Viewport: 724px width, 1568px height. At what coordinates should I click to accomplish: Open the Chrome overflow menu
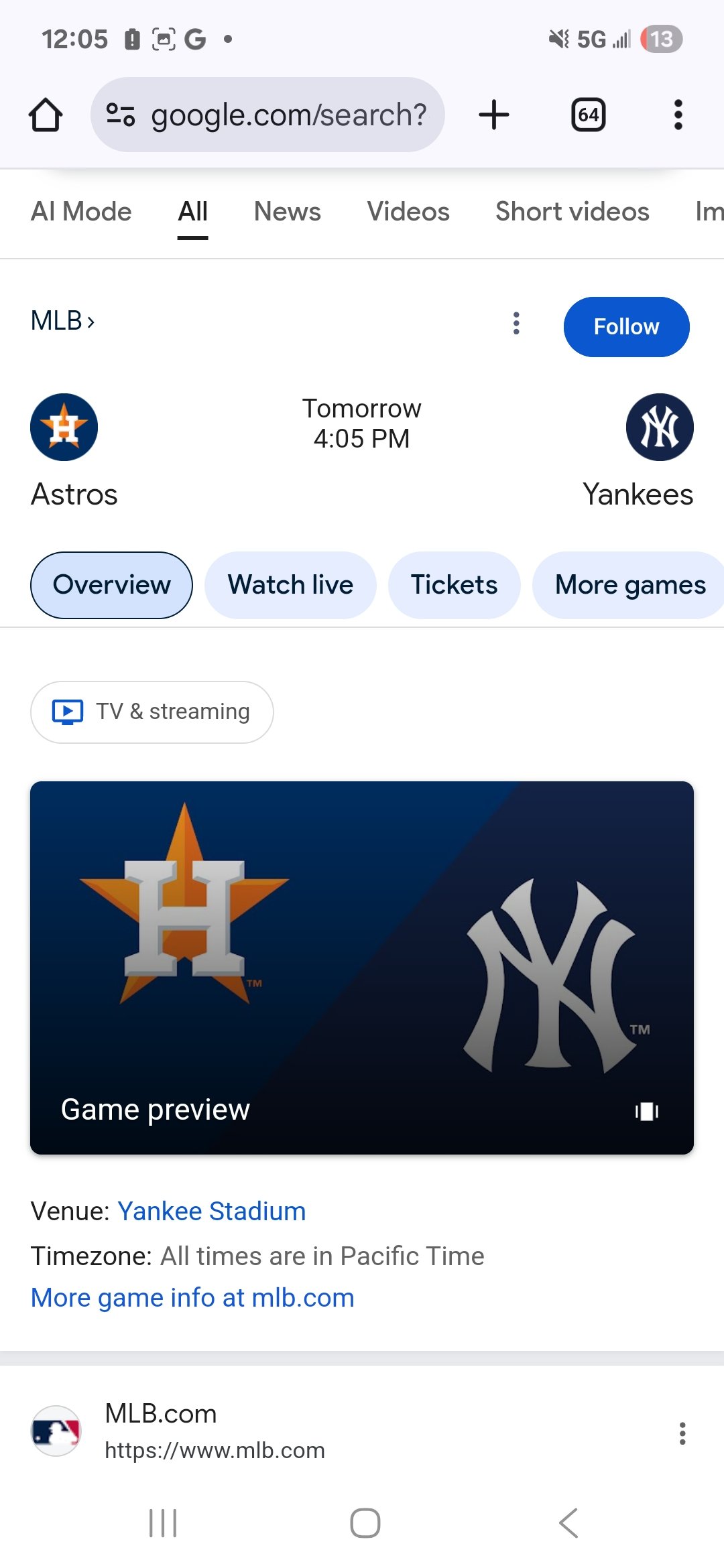click(x=678, y=115)
